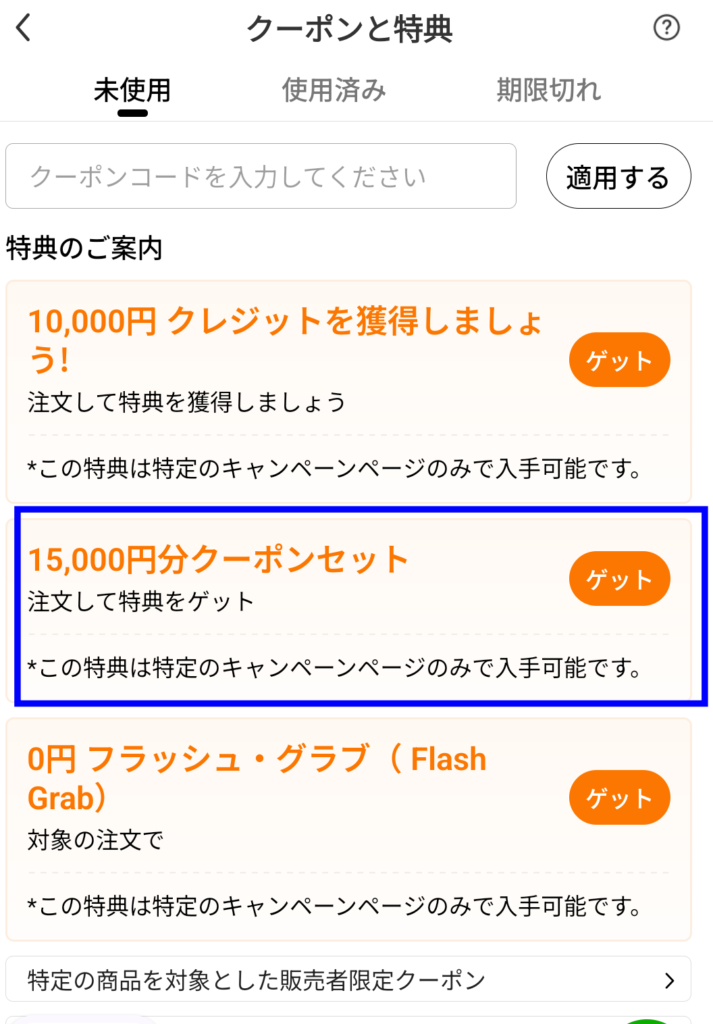Tap the coupon code input field
This screenshot has height=1024, width=713.
point(261,177)
